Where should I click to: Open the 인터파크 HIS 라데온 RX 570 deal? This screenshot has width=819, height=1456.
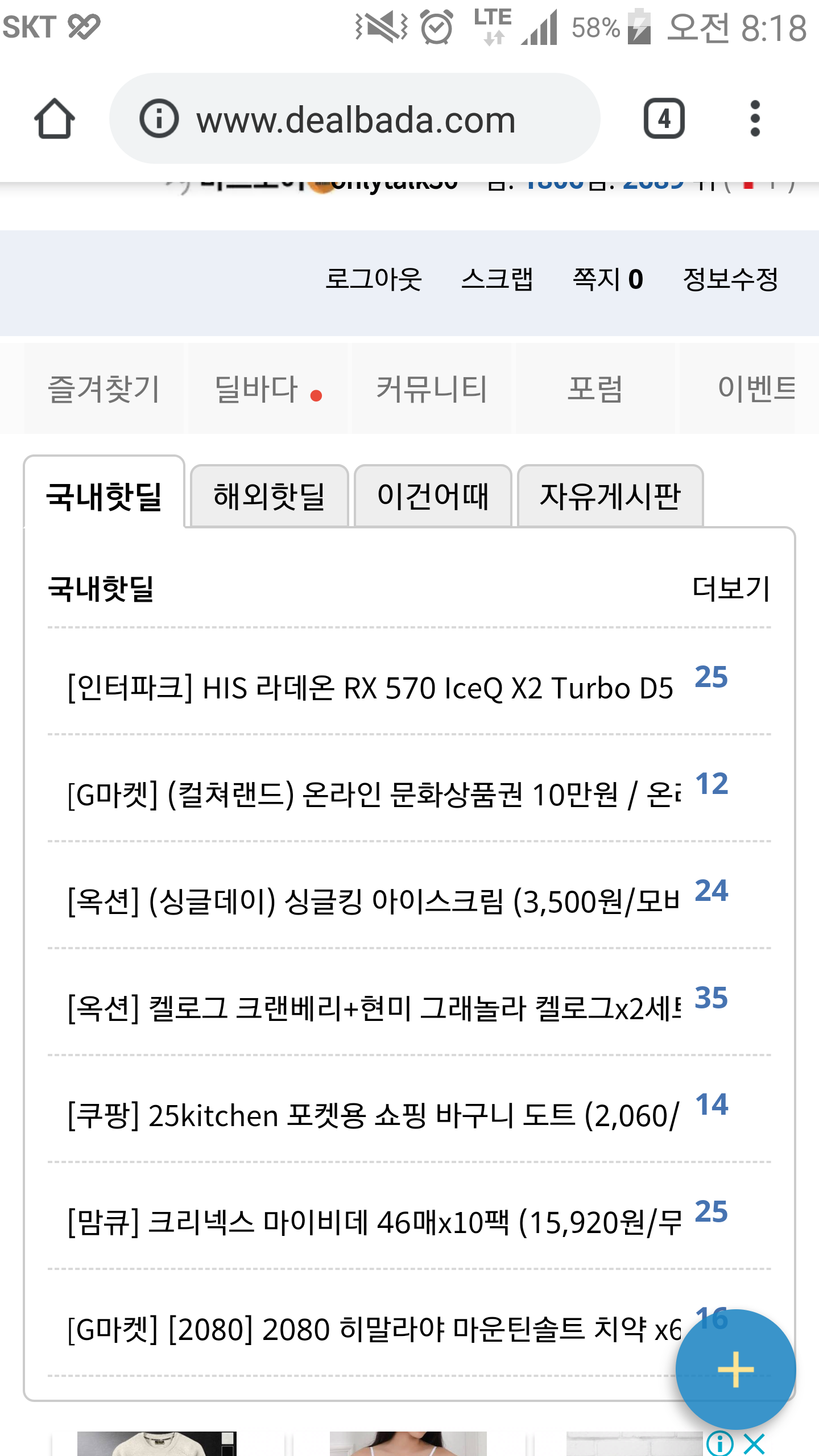point(370,688)
